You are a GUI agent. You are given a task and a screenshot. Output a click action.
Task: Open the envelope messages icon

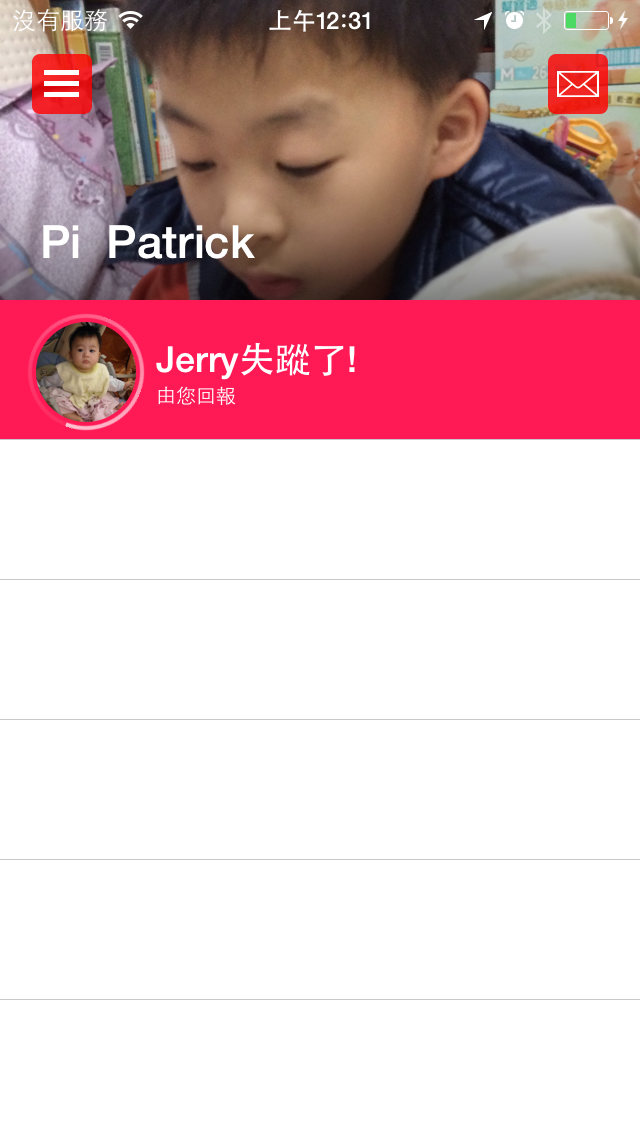click(578, 84)
